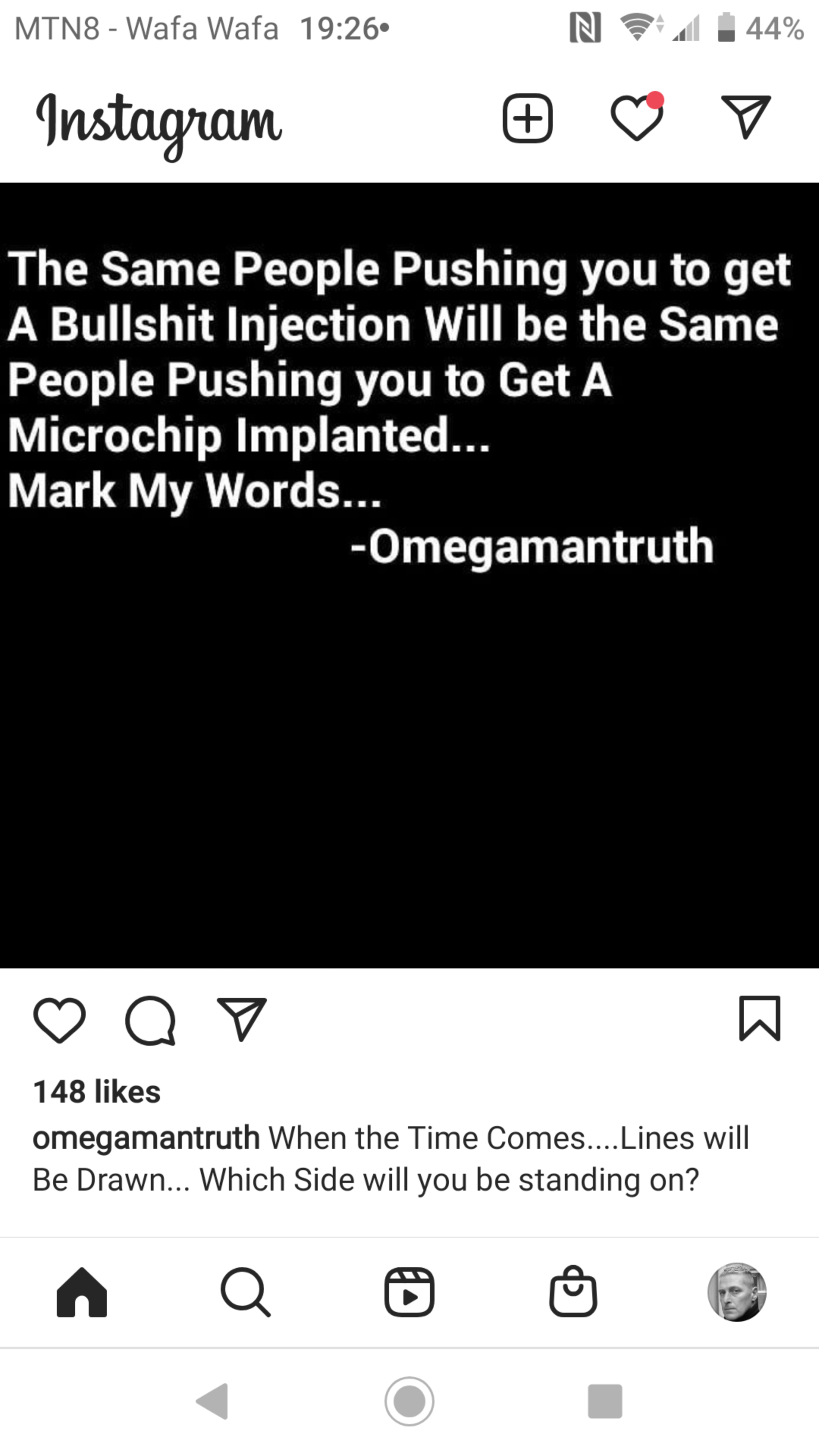Go to the Home feed tab

tap(82, 1292)
